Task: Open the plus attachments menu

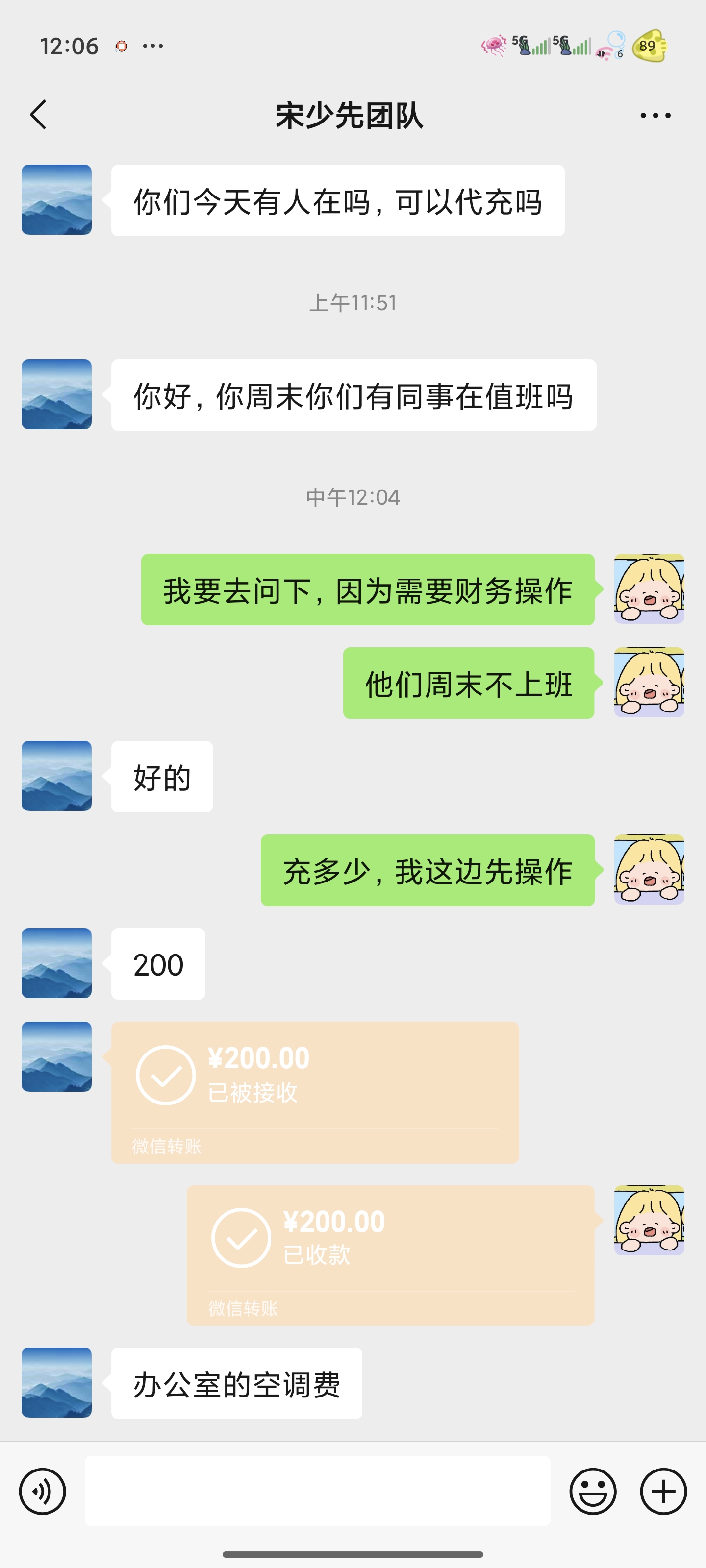Action: pyautogui.click(x=663, y=1491)
